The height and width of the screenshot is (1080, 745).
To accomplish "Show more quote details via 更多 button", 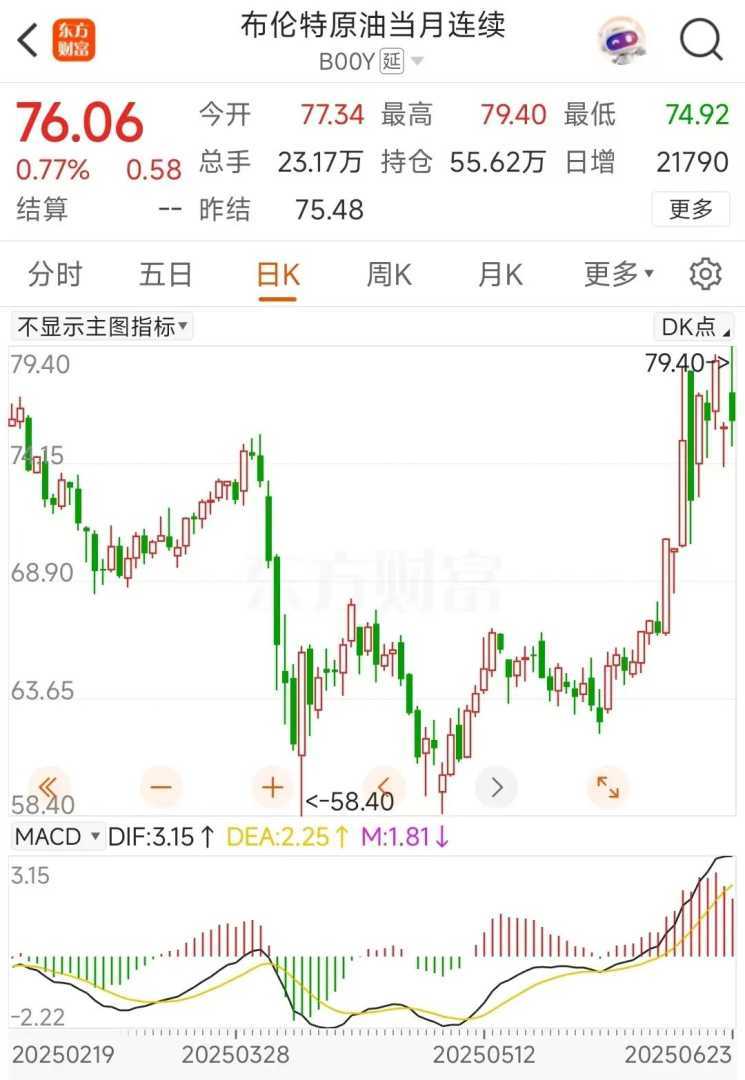I will pyautogui.click(x=690, y=209).
